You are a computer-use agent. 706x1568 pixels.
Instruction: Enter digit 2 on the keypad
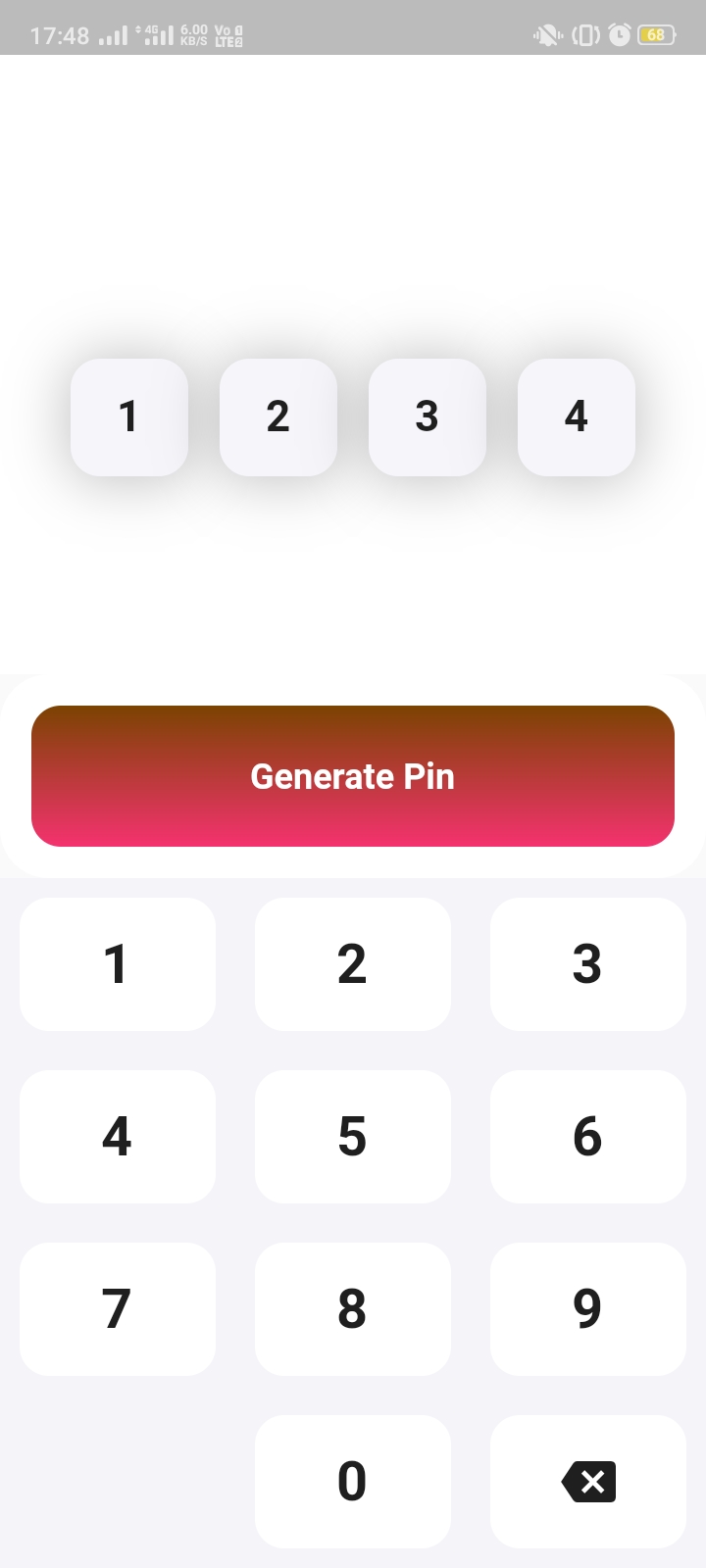pyautogui.click(x=353, y=964)
